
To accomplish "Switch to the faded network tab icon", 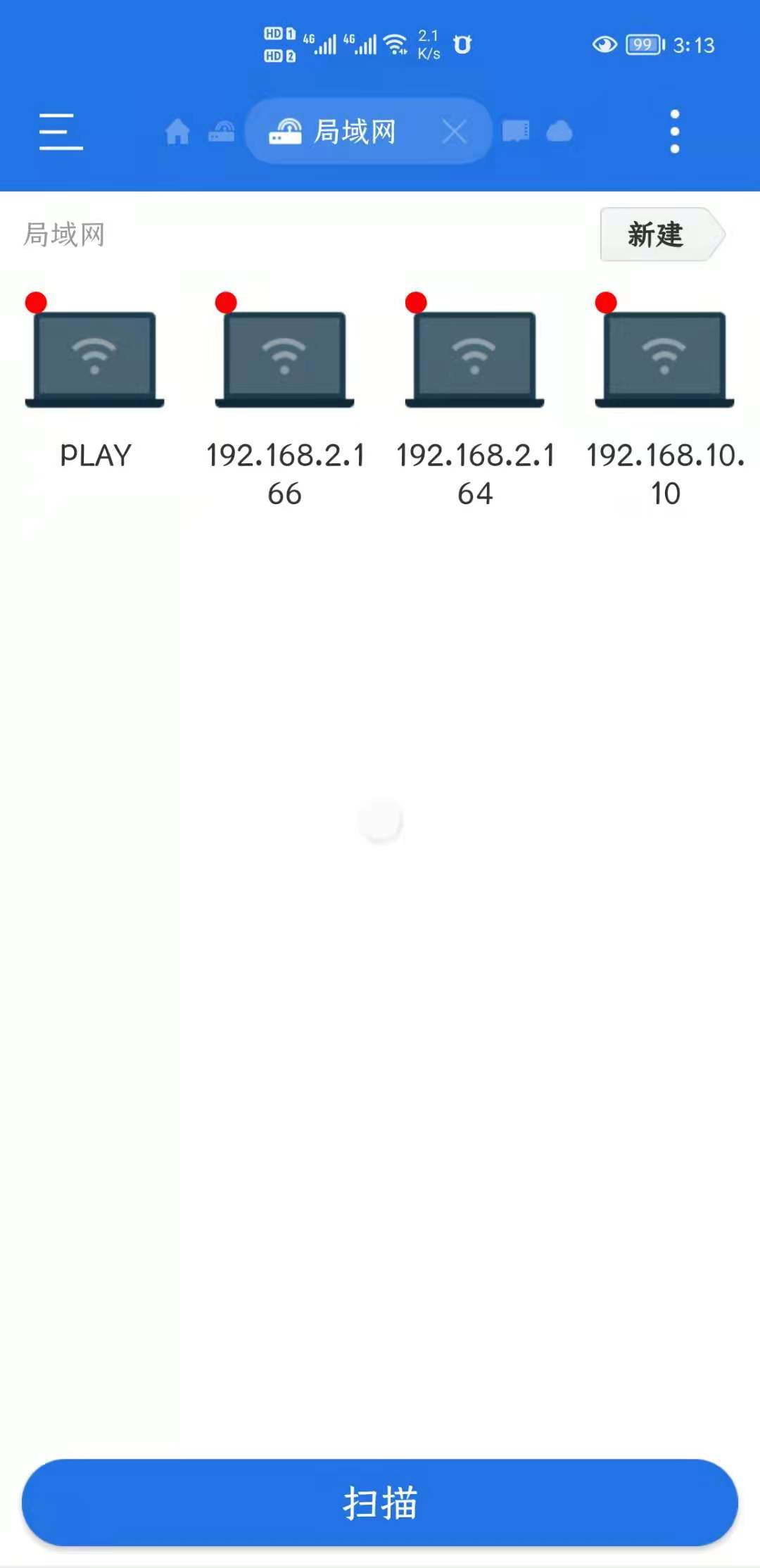I will 222,132.
